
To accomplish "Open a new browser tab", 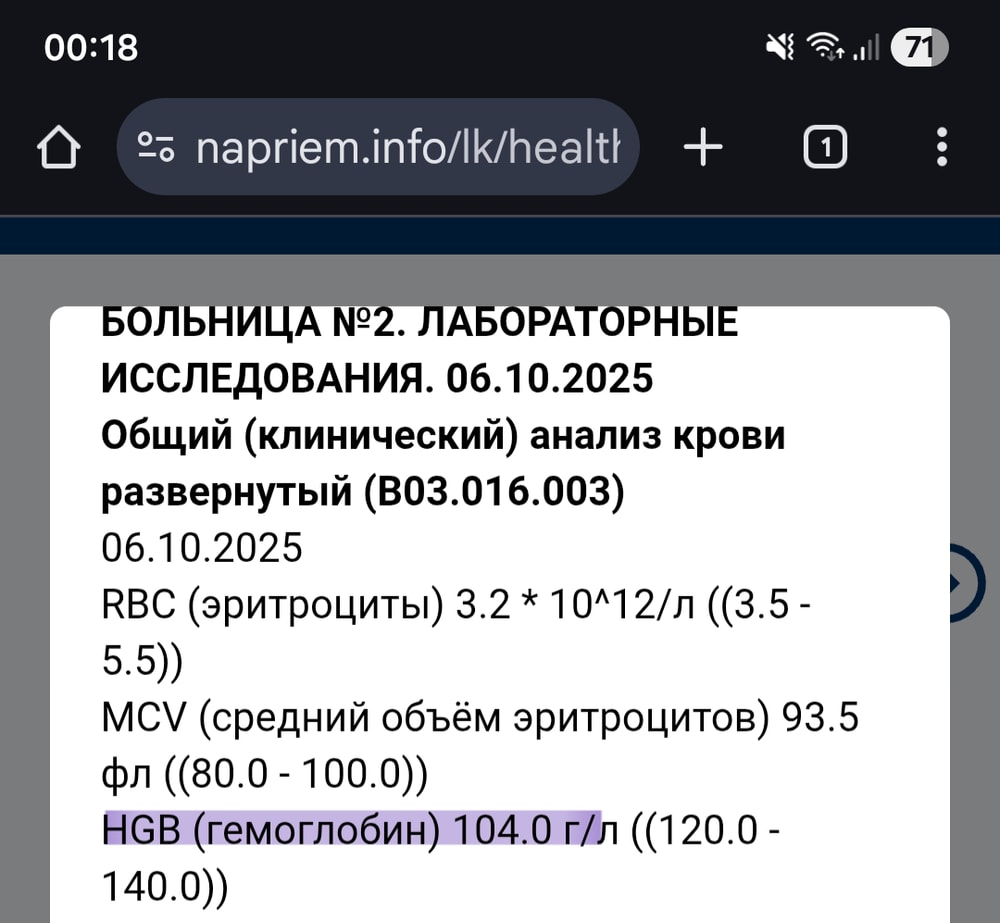I will pyautogui.click(x=703, y=148).
